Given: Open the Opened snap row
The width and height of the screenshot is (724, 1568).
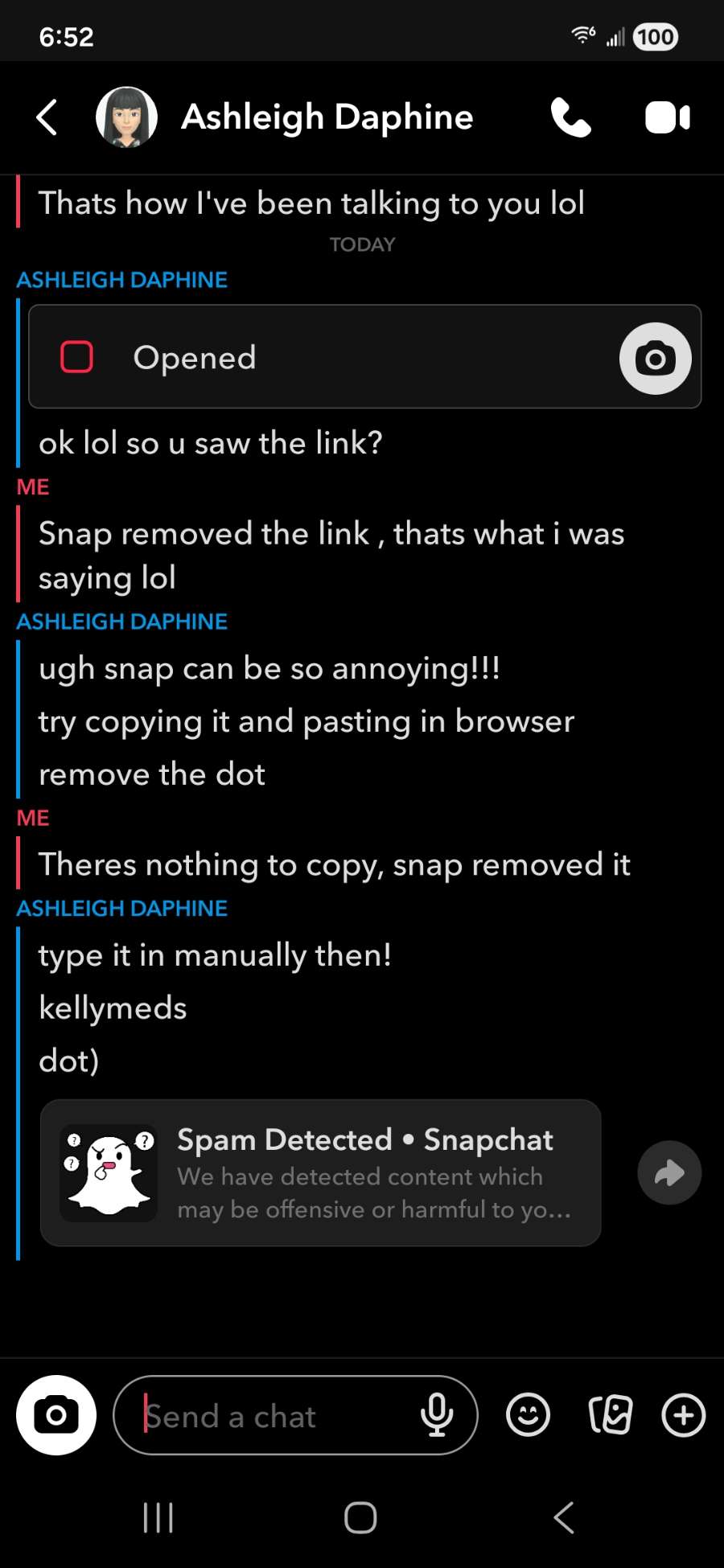Looking at the screenshot, I should (322, 358).
